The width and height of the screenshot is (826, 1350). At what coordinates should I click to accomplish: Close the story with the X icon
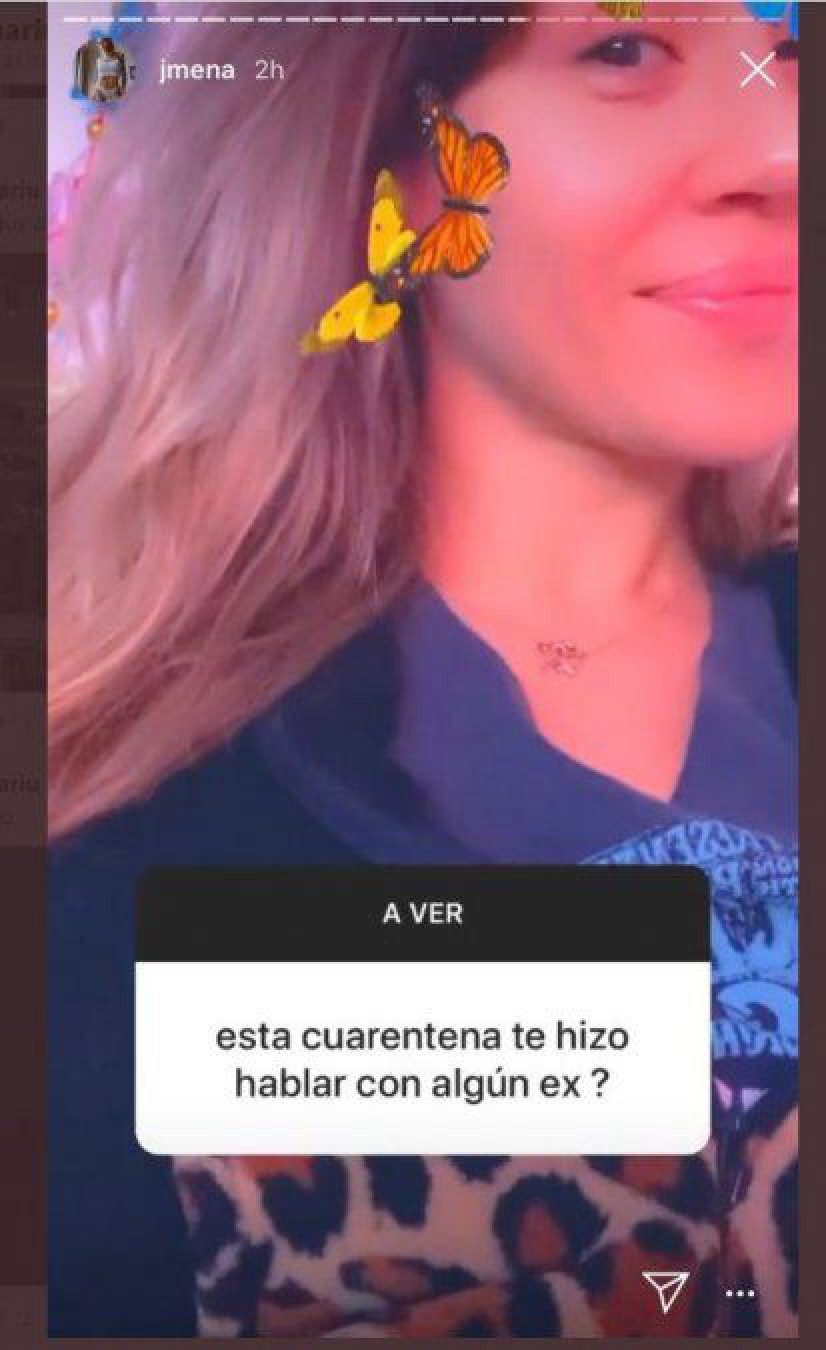point(758,69)
